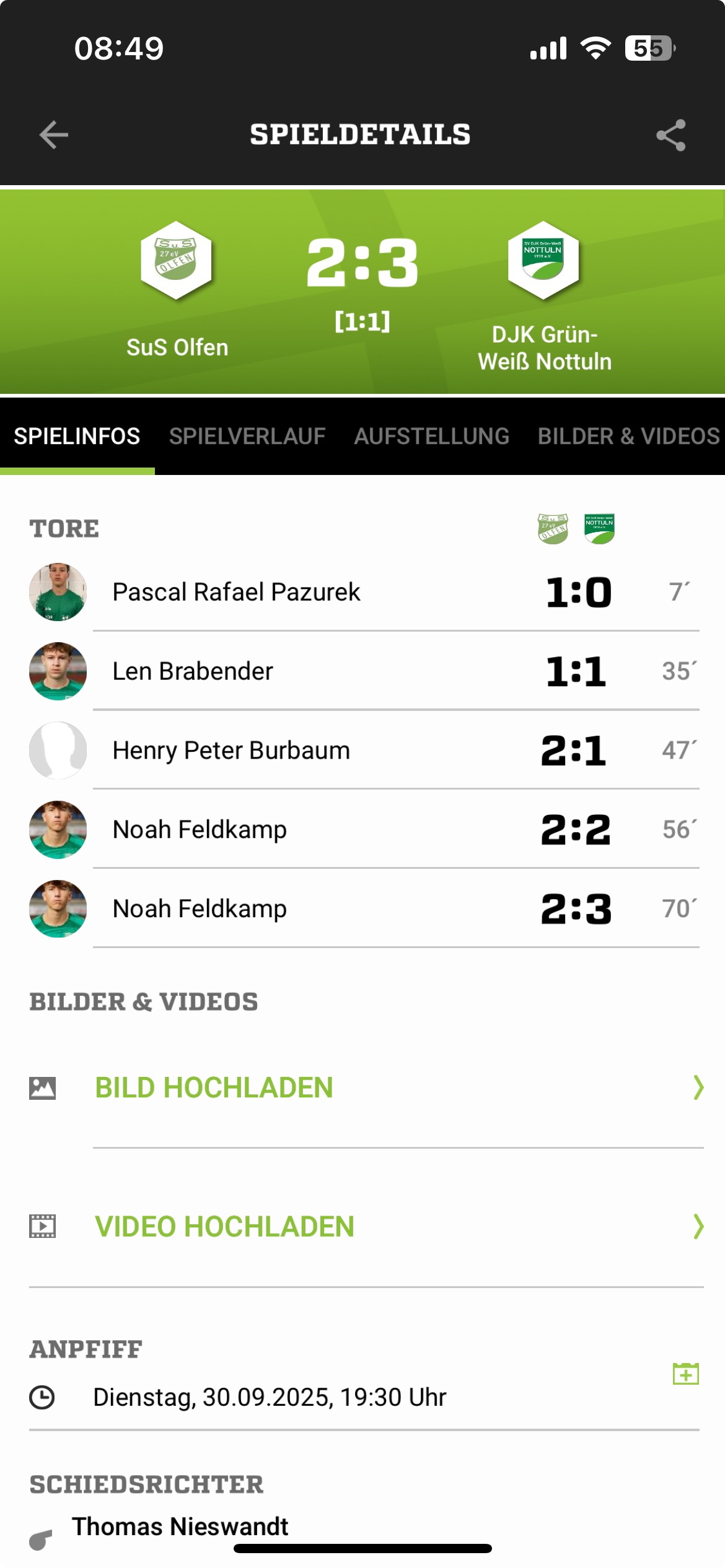Go back using the top-left arrow
Viewport: 725px width, 1568px height.
tap(54, 135)
